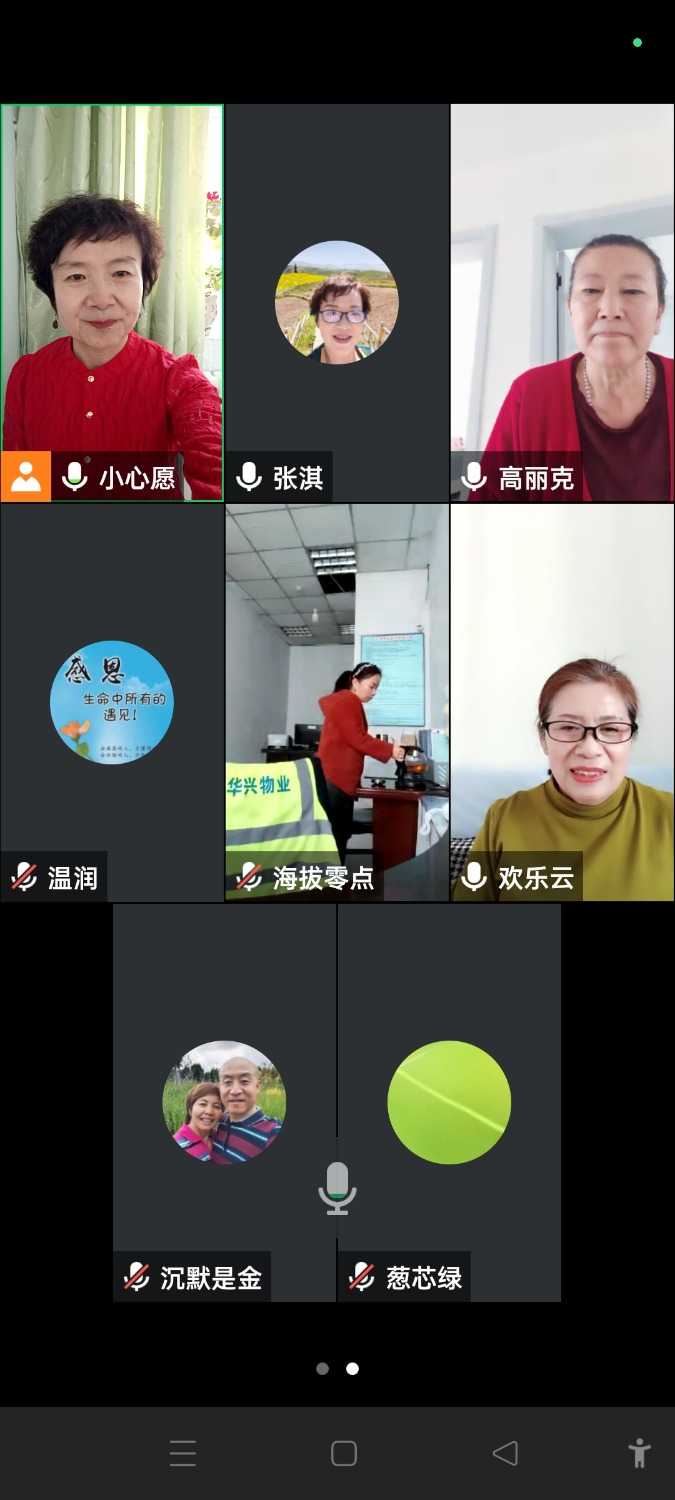This screenshot has height=1500, width=675.
Task: Open 张淇's participant tile
Action: pos(337,302)
